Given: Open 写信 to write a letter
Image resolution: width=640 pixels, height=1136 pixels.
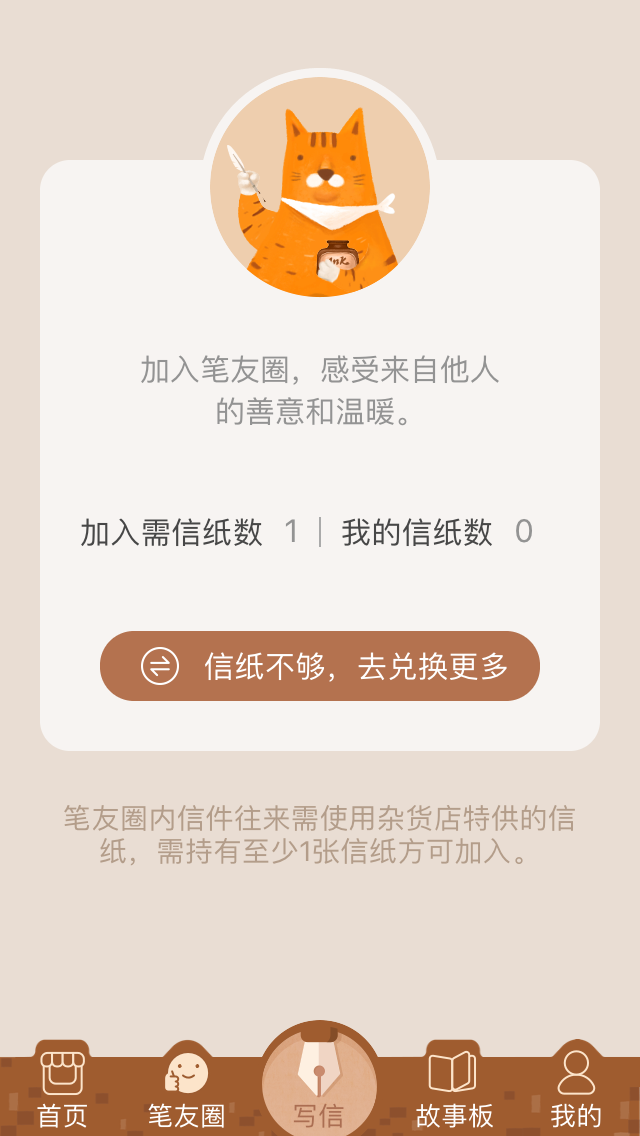Looking at the screenshot, I should click(x=319, y=1086).
